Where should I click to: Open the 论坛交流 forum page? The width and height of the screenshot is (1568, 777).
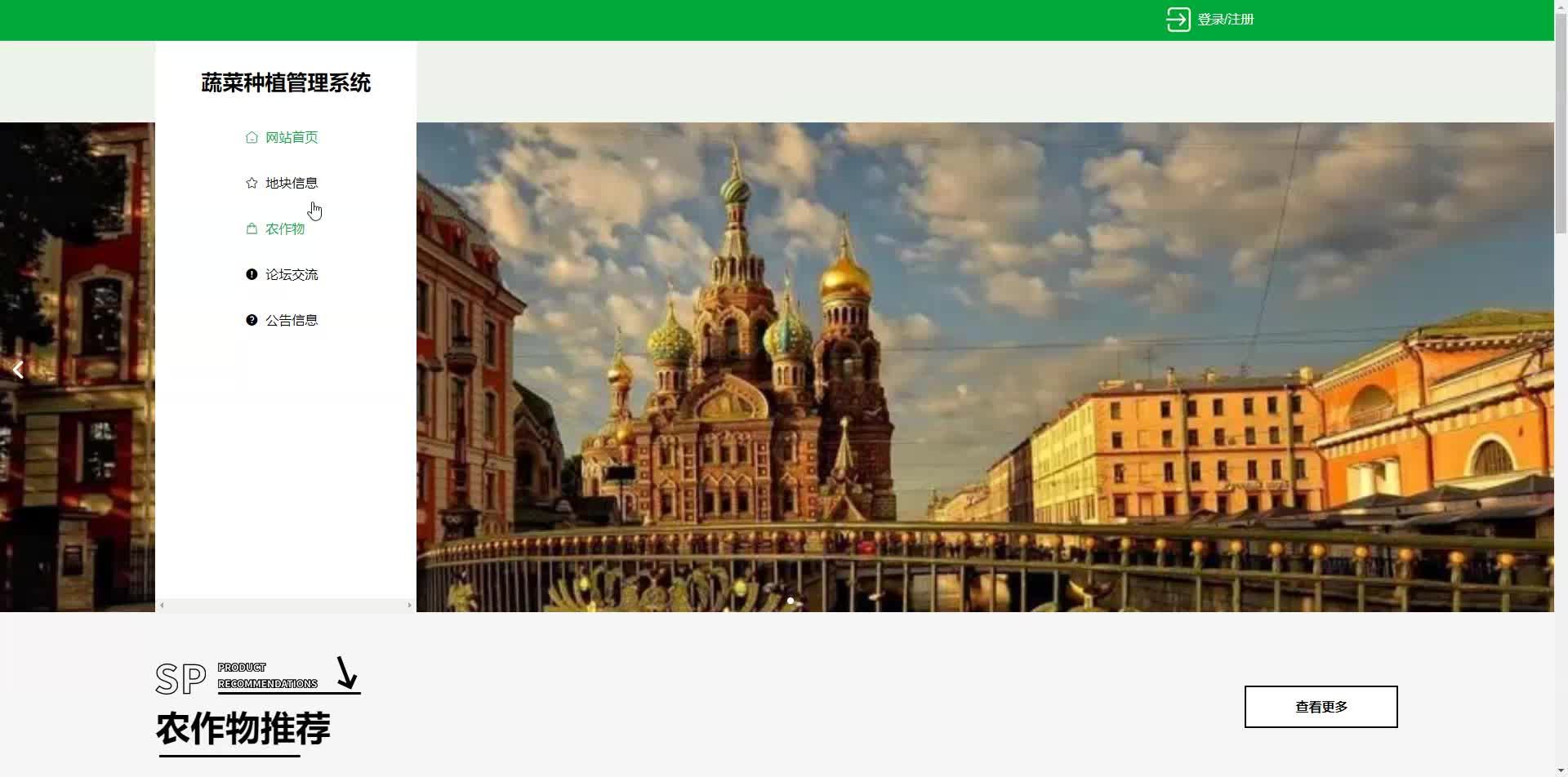tap(283, 274)
